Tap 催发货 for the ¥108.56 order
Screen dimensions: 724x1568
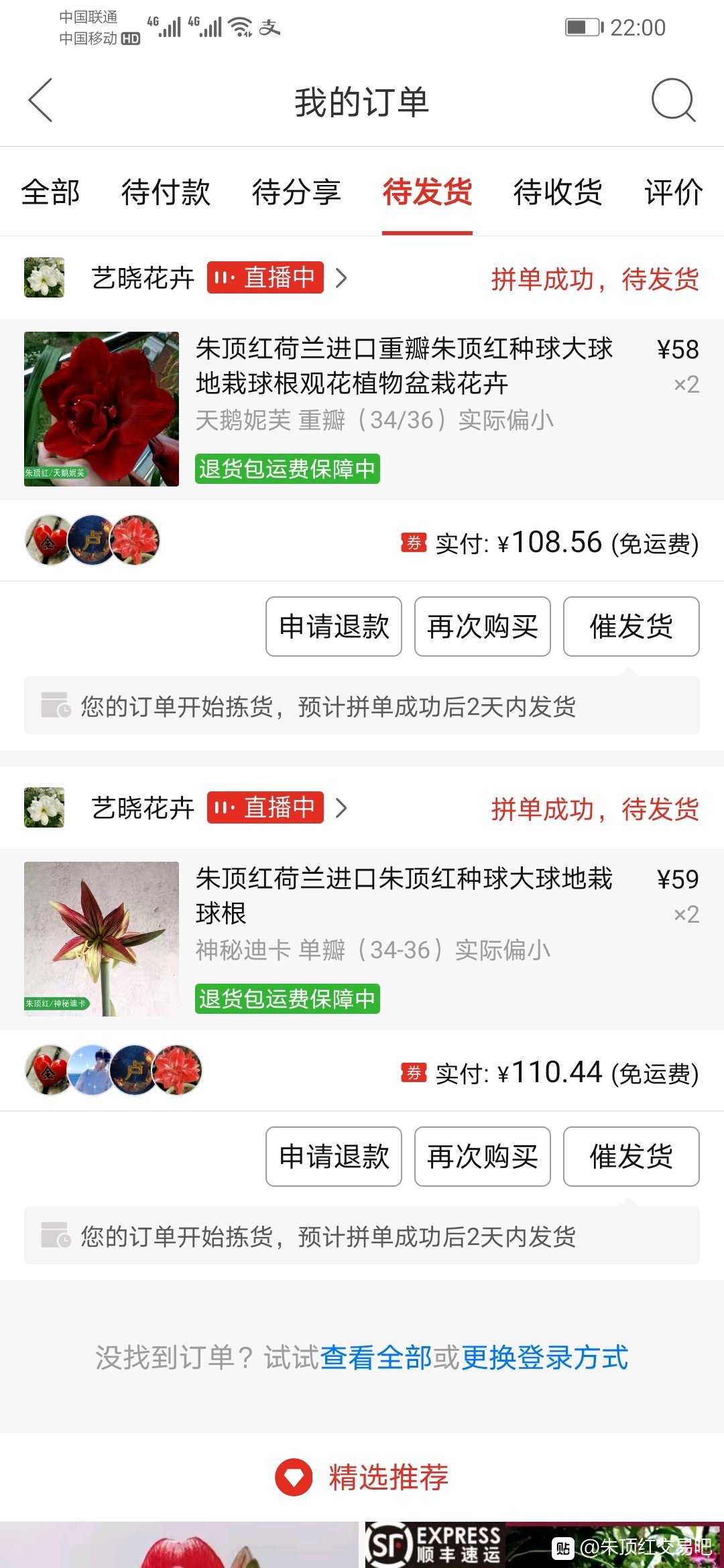point(631,627)
